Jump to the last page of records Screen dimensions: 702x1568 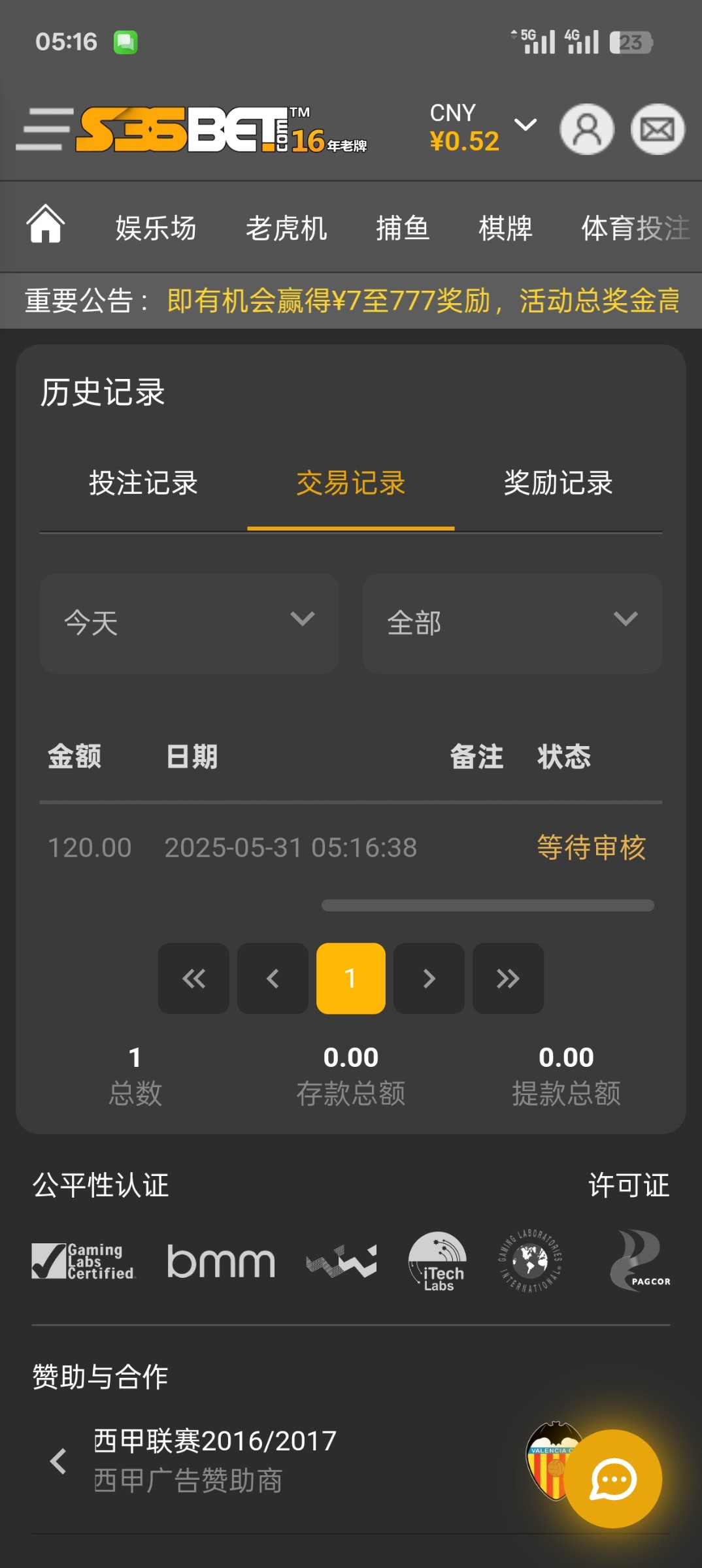click(x=508, y=978)
